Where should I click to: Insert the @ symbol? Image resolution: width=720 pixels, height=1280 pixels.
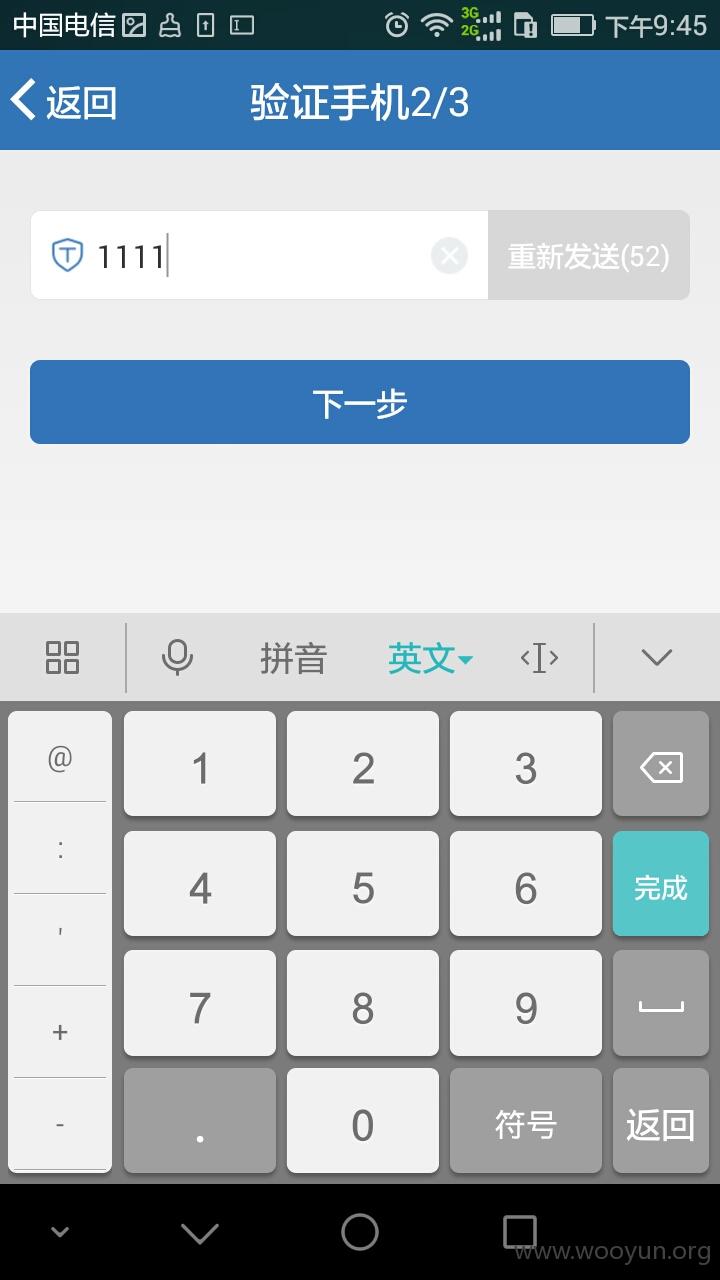coord(60,757)
